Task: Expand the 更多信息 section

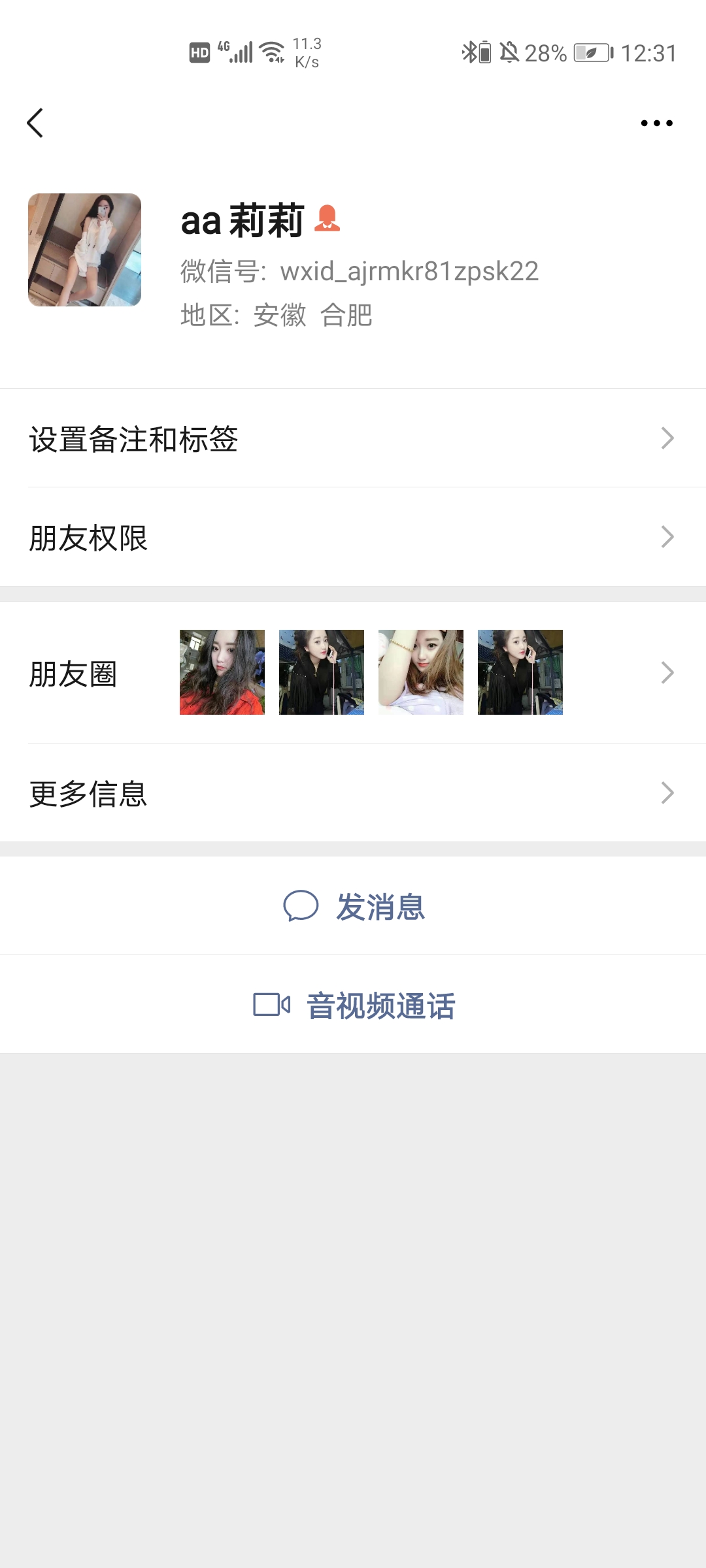Action: pyautogui.click(x=353, y=792)
